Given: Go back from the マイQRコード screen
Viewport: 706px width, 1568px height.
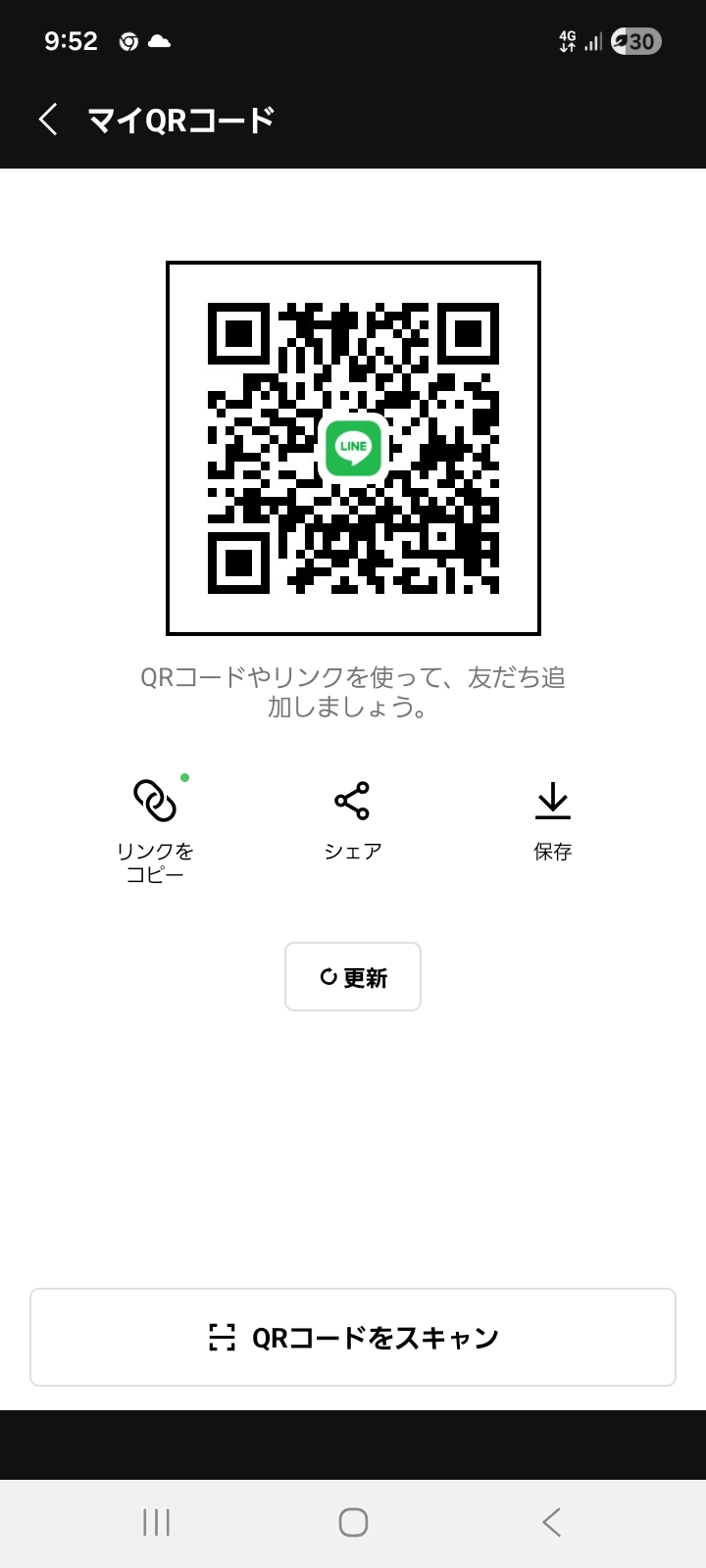Looking at the screenshot, I should coord(48,120).
